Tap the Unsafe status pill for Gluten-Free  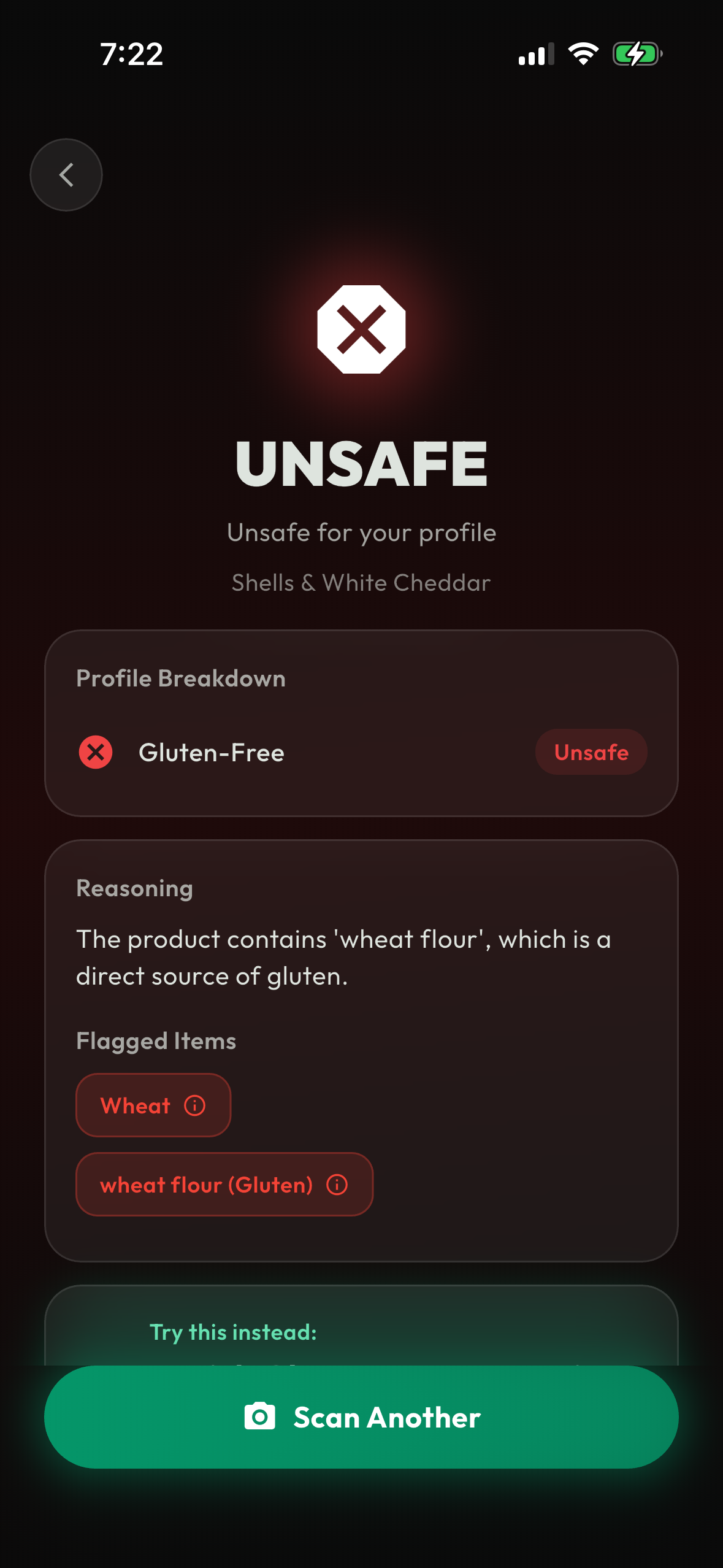pyautogui.click(x=591, y=752)
